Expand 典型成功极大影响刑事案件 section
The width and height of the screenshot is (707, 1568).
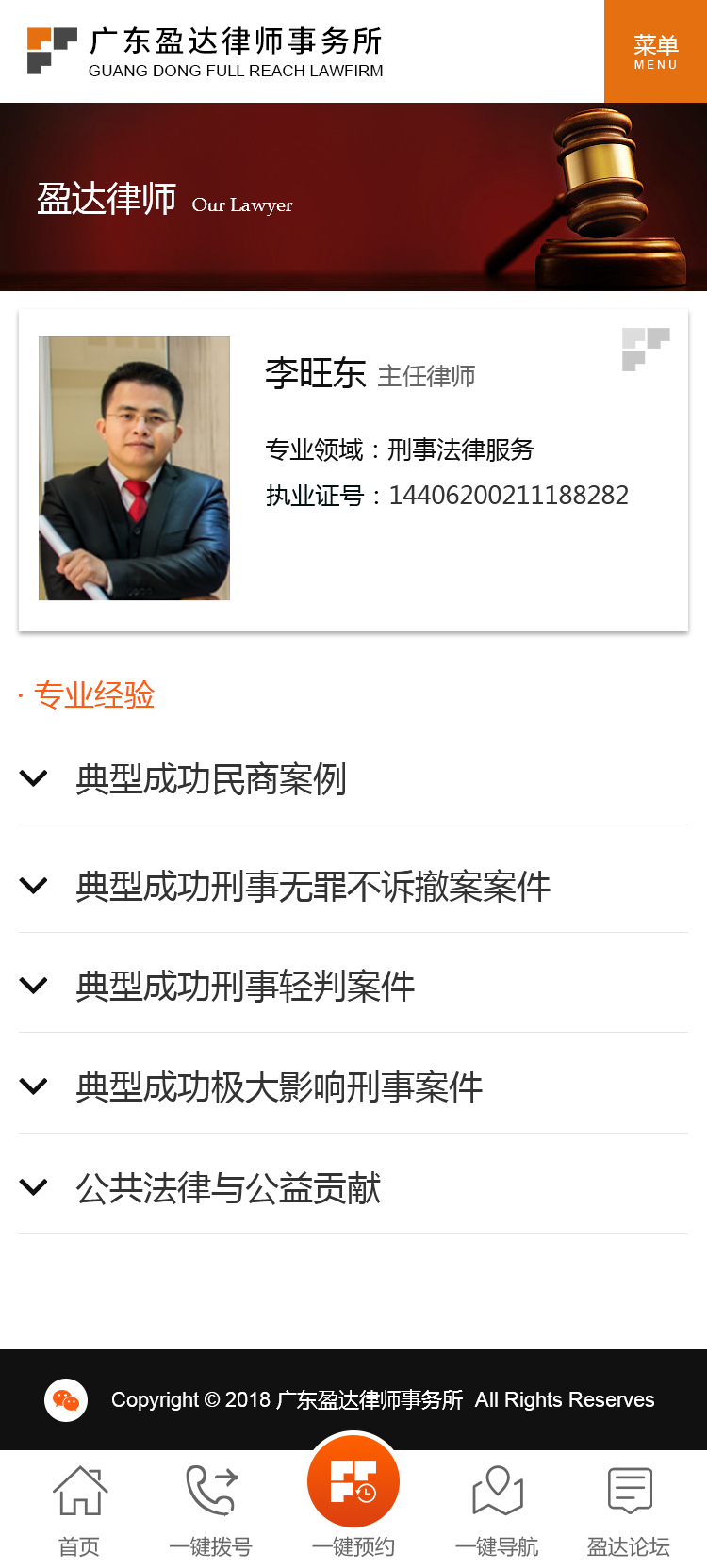279,1087
